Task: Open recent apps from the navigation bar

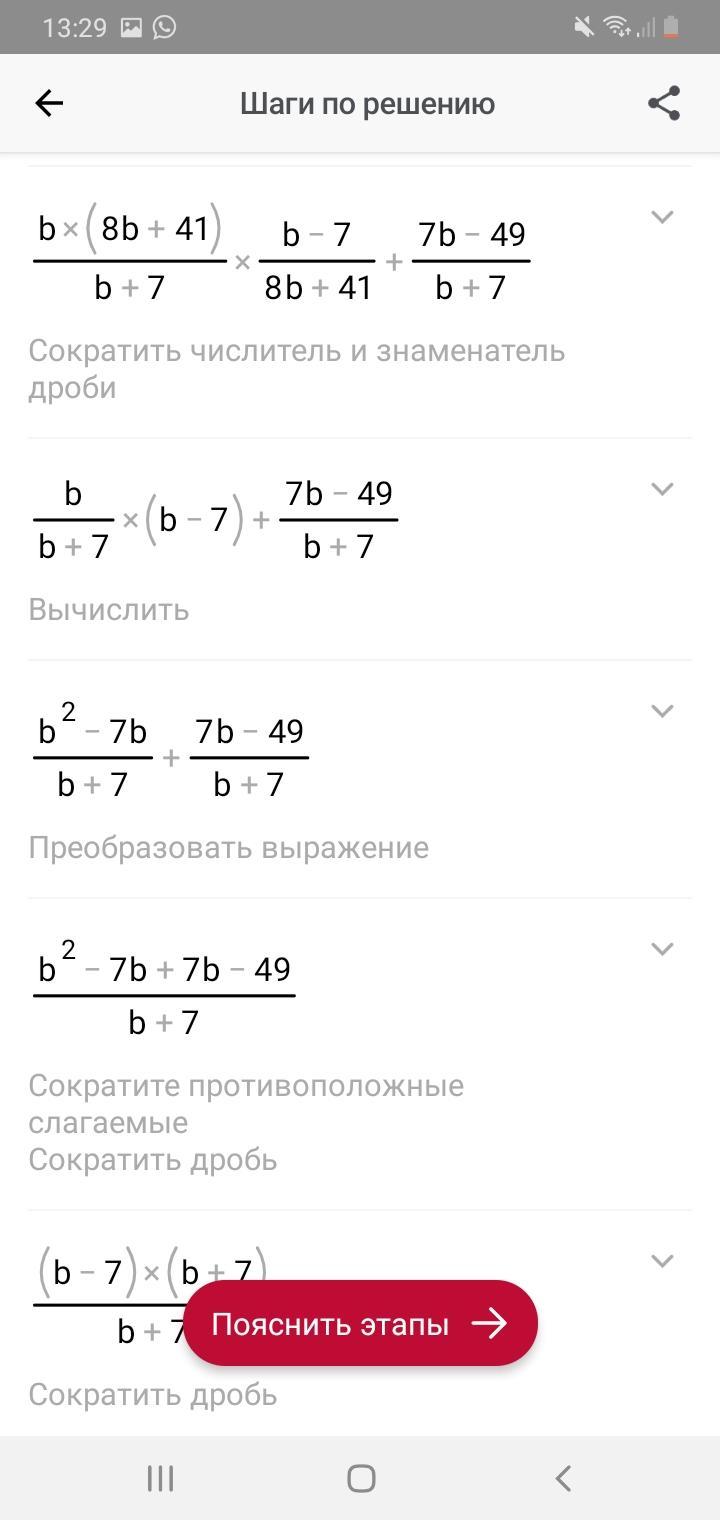Action: (x=160, y=1478)
